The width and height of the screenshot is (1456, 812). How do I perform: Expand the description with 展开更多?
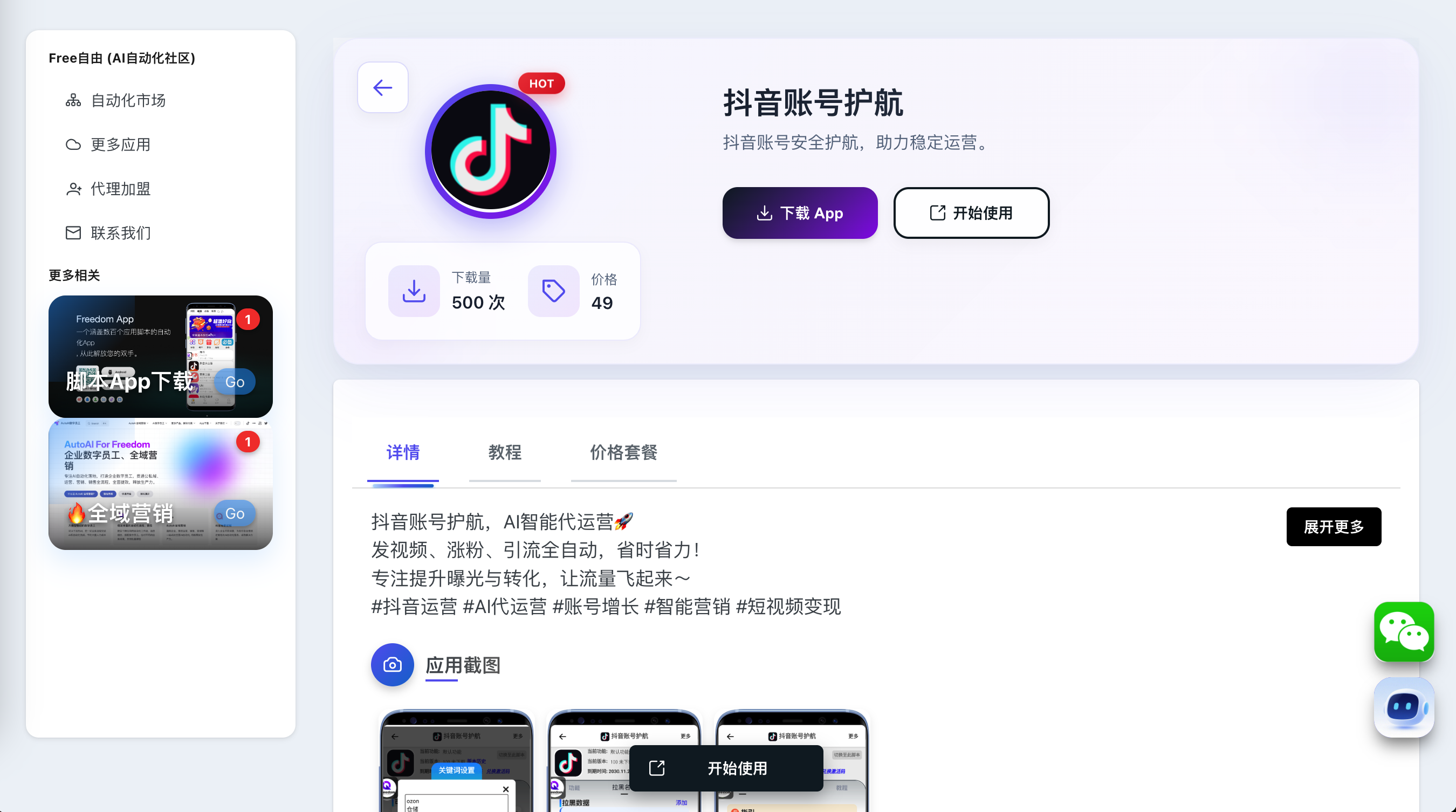pyautogui.click(x=1333, y=527)
